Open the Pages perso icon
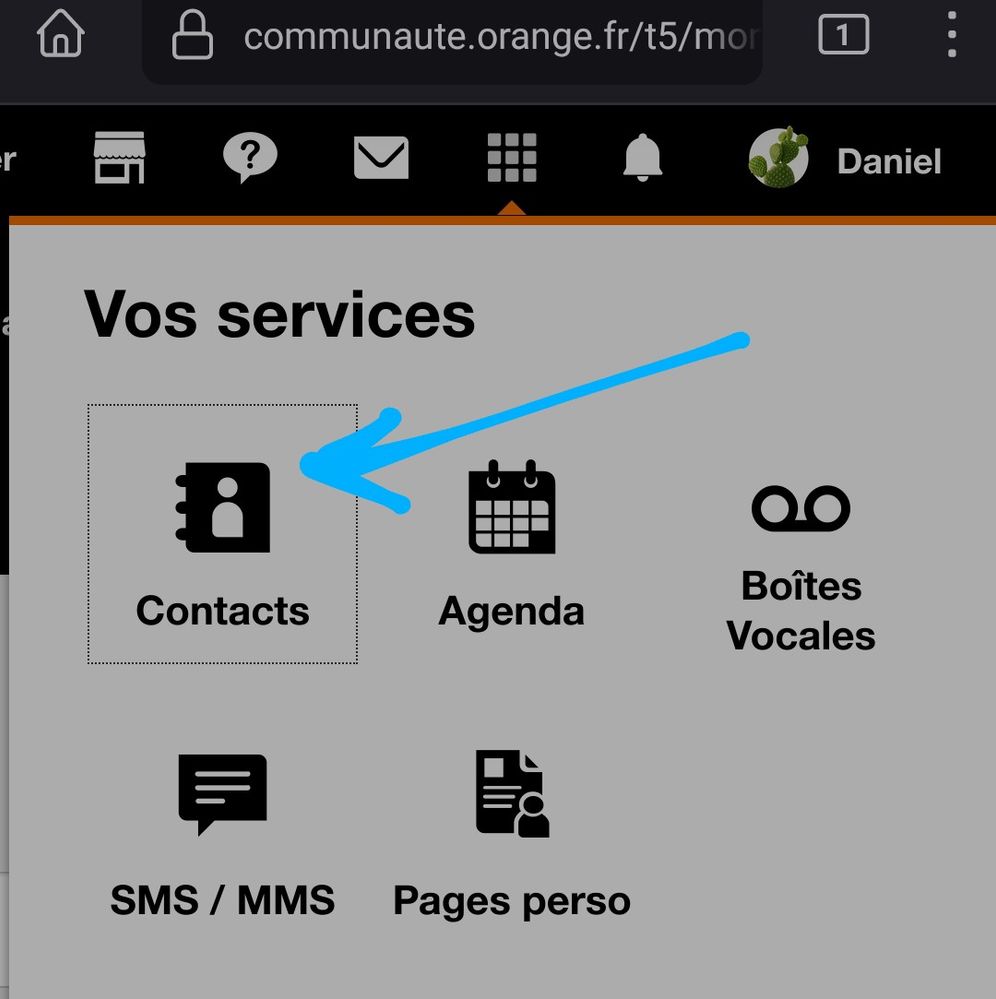Viewport: 996px width, 999px height. (511, 792)
